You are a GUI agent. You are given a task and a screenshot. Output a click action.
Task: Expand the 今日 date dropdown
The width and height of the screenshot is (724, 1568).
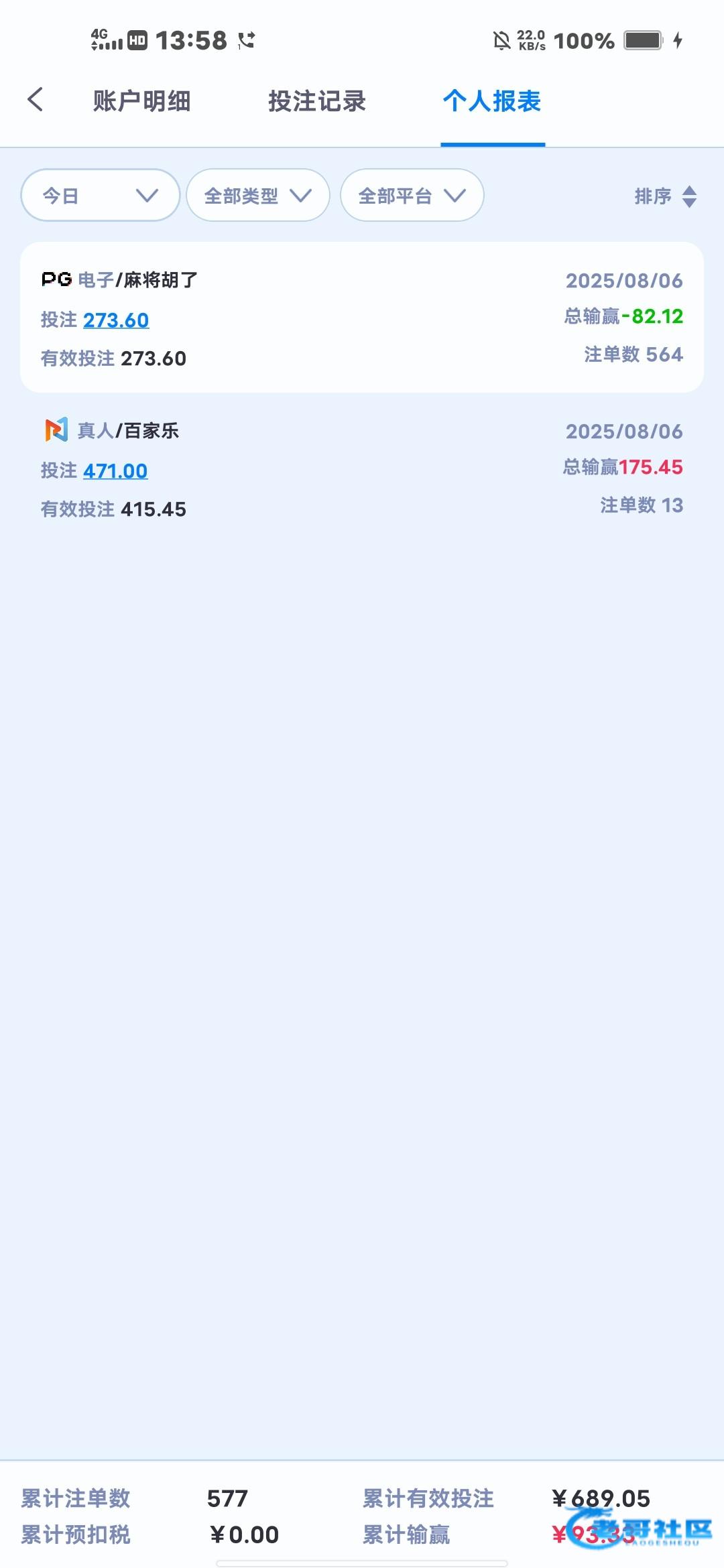(x=101, y=195)
